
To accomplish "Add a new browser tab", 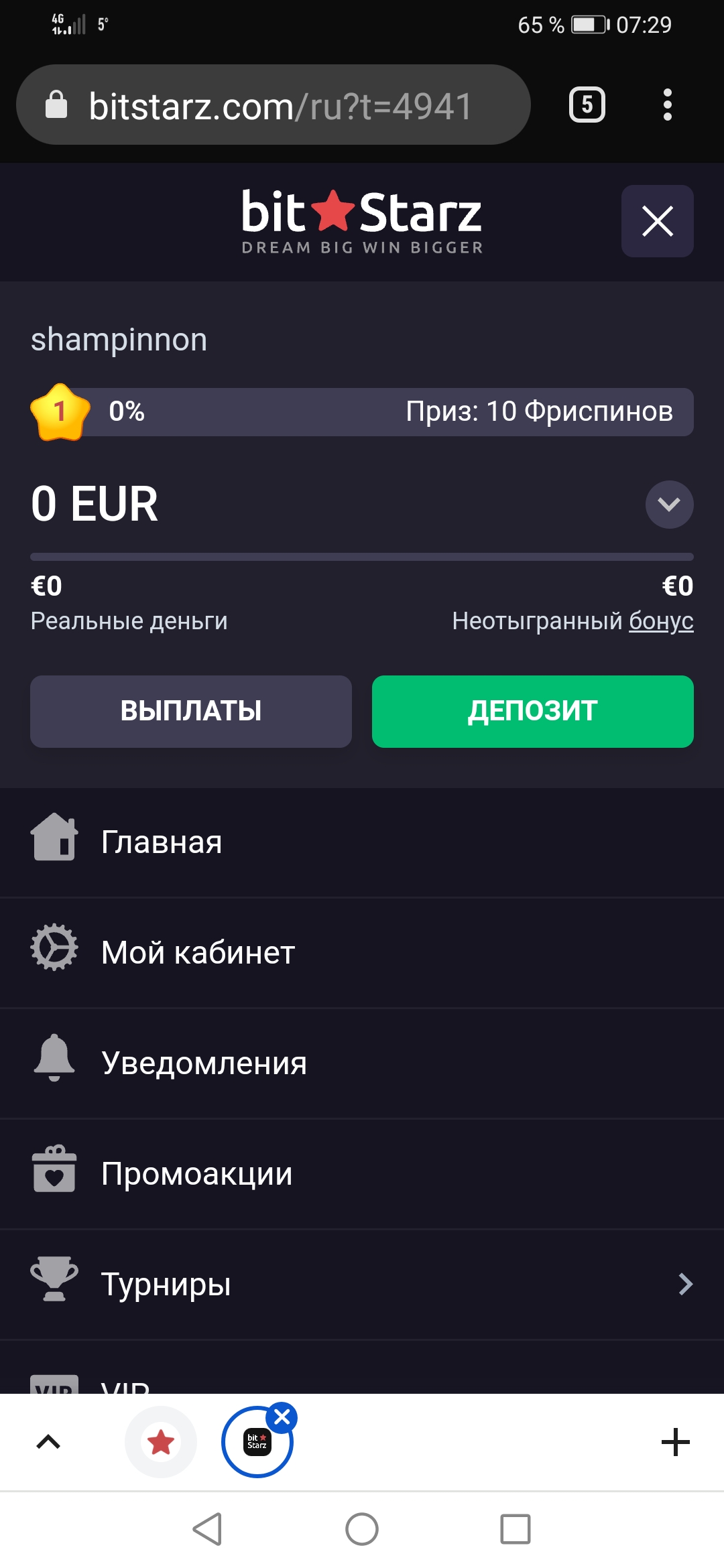I will click(x=675, y=1442).
